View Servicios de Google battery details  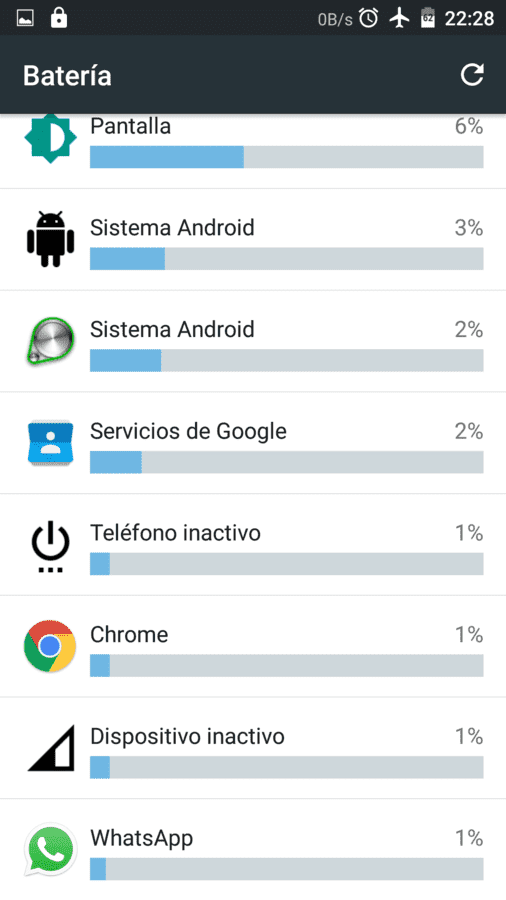click(x=253, y=443)
